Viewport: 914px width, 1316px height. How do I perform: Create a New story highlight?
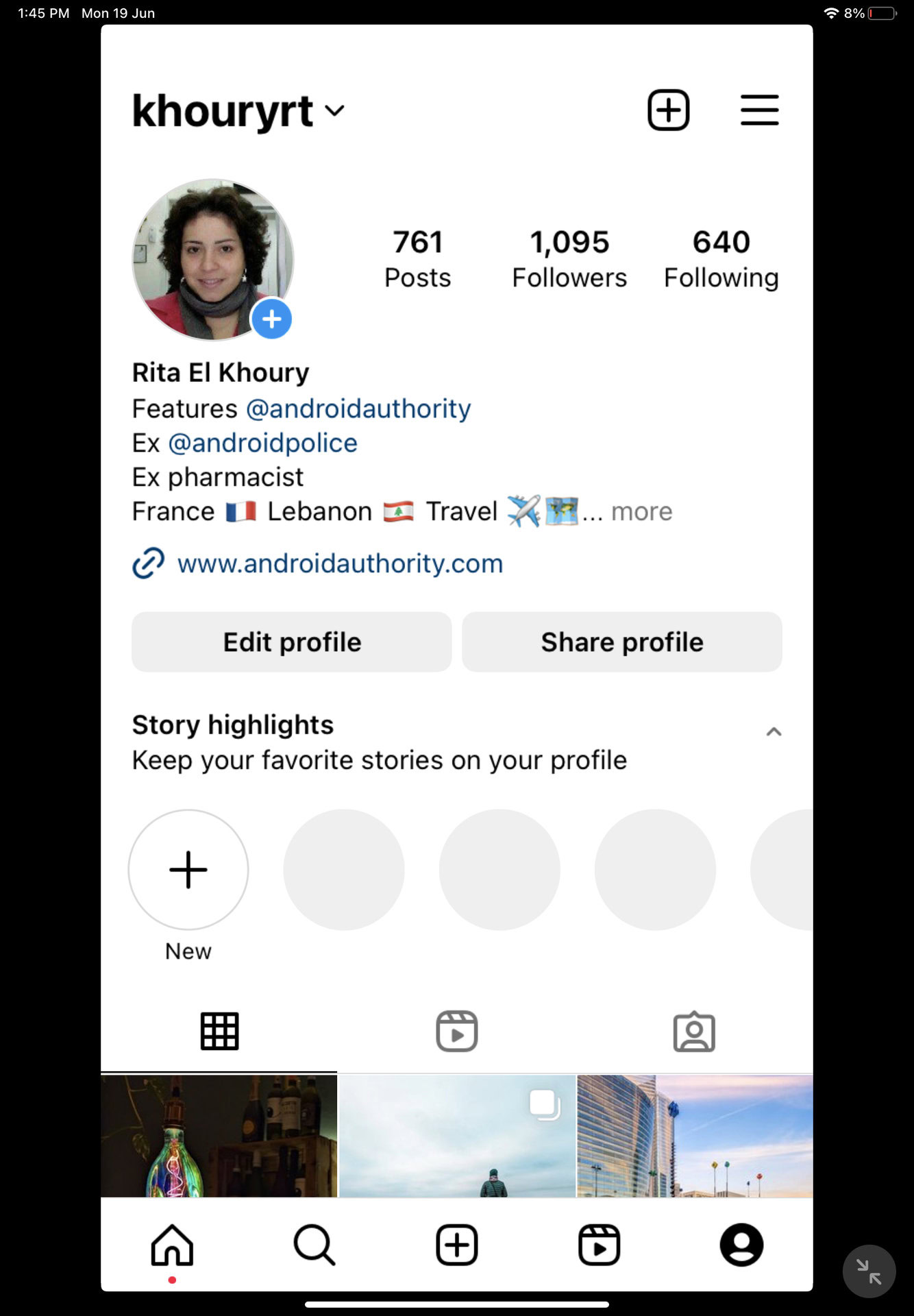[188, 870]
